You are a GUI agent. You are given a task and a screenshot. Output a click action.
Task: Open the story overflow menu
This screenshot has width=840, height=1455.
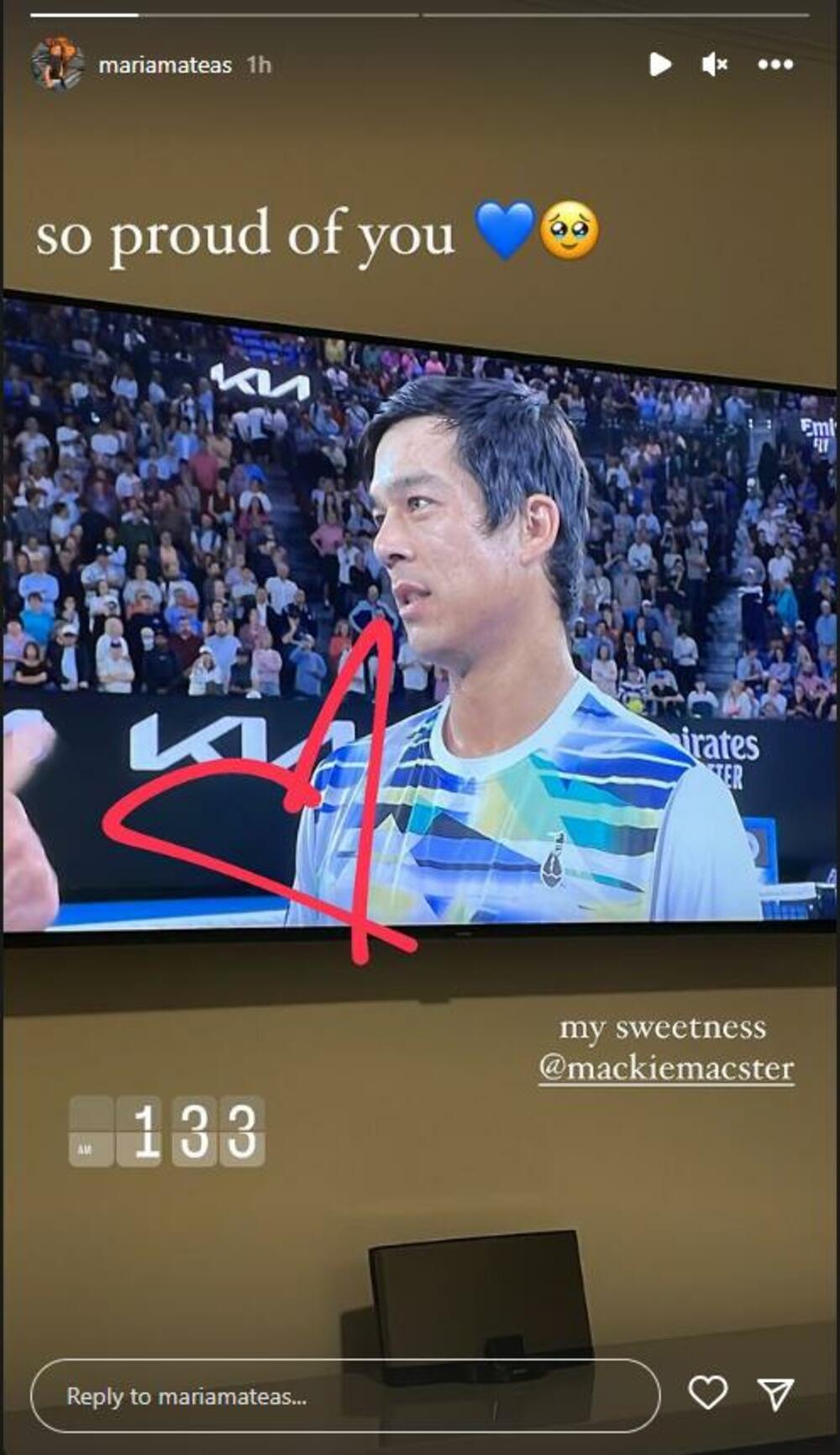coord(774,64)
